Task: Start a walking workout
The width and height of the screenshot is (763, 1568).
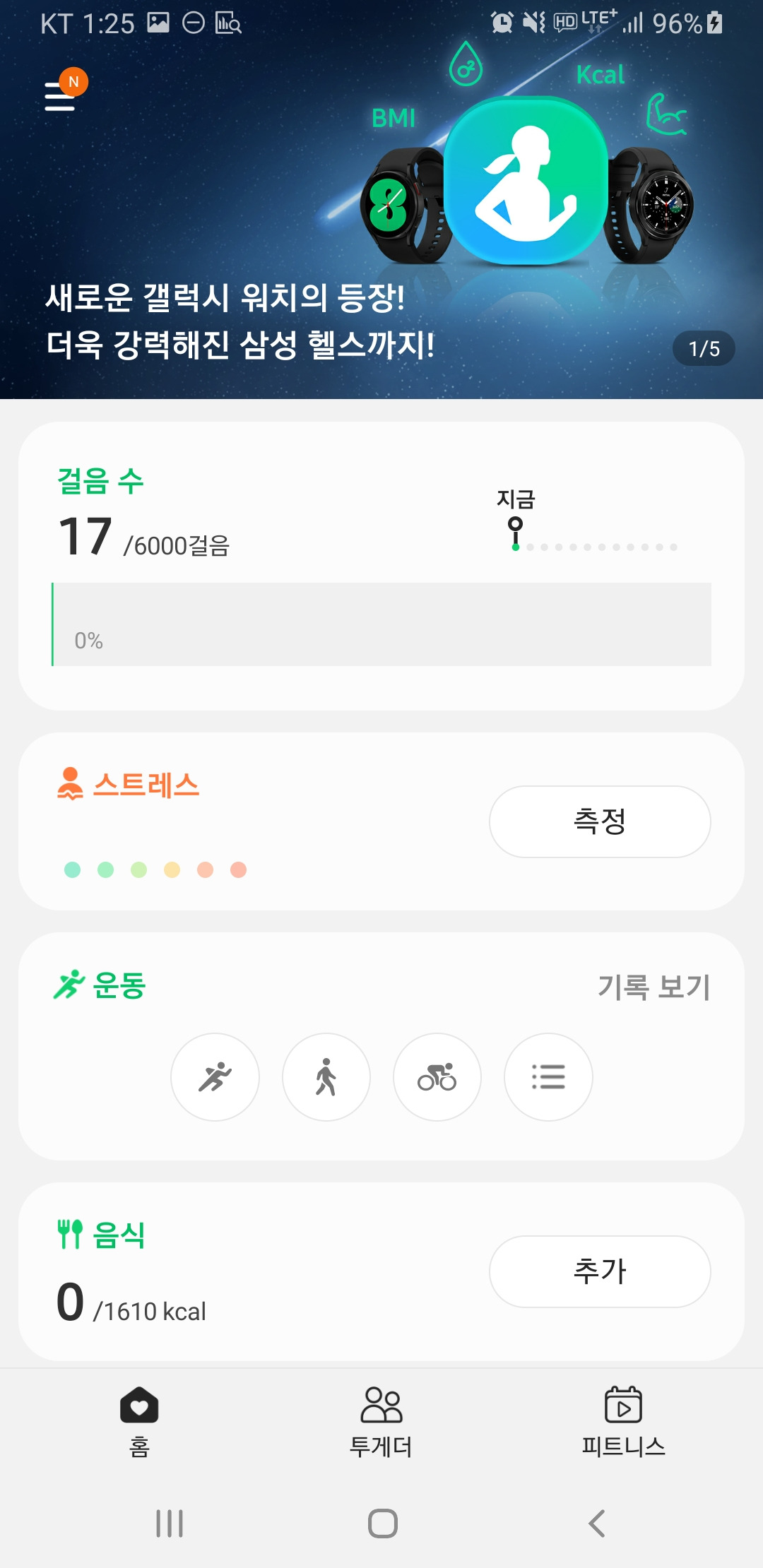Action: tap(326, 1077)
